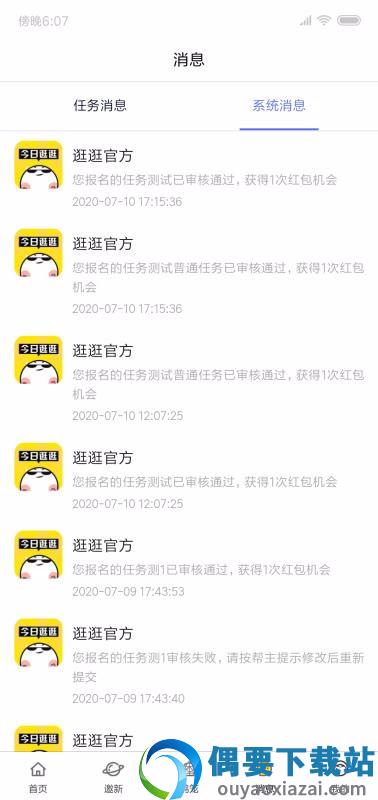Select the 系统消息 tab
Viewport: 378px width, 800px height.
(x=279, y=106)
